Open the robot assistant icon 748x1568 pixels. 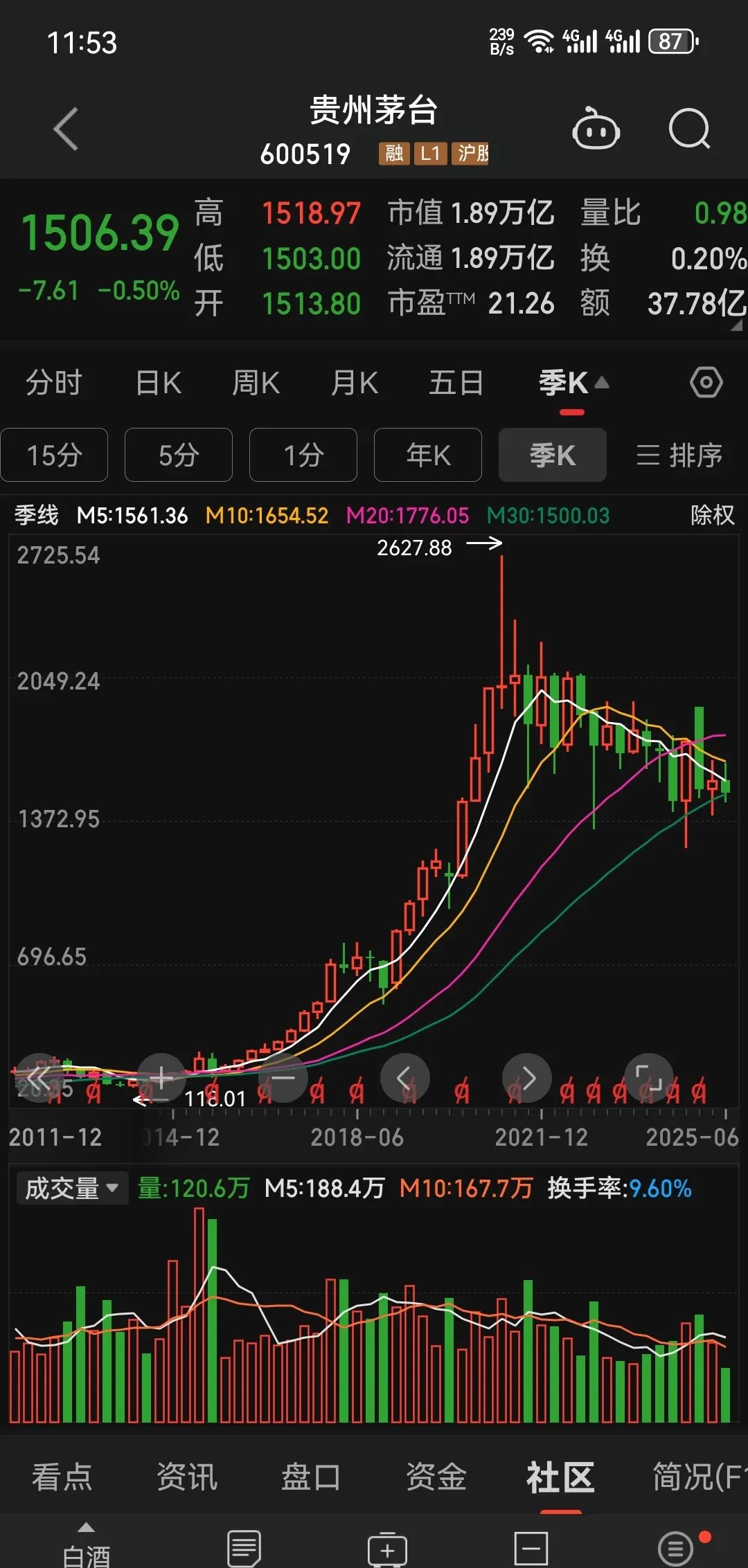coord(596,129)
